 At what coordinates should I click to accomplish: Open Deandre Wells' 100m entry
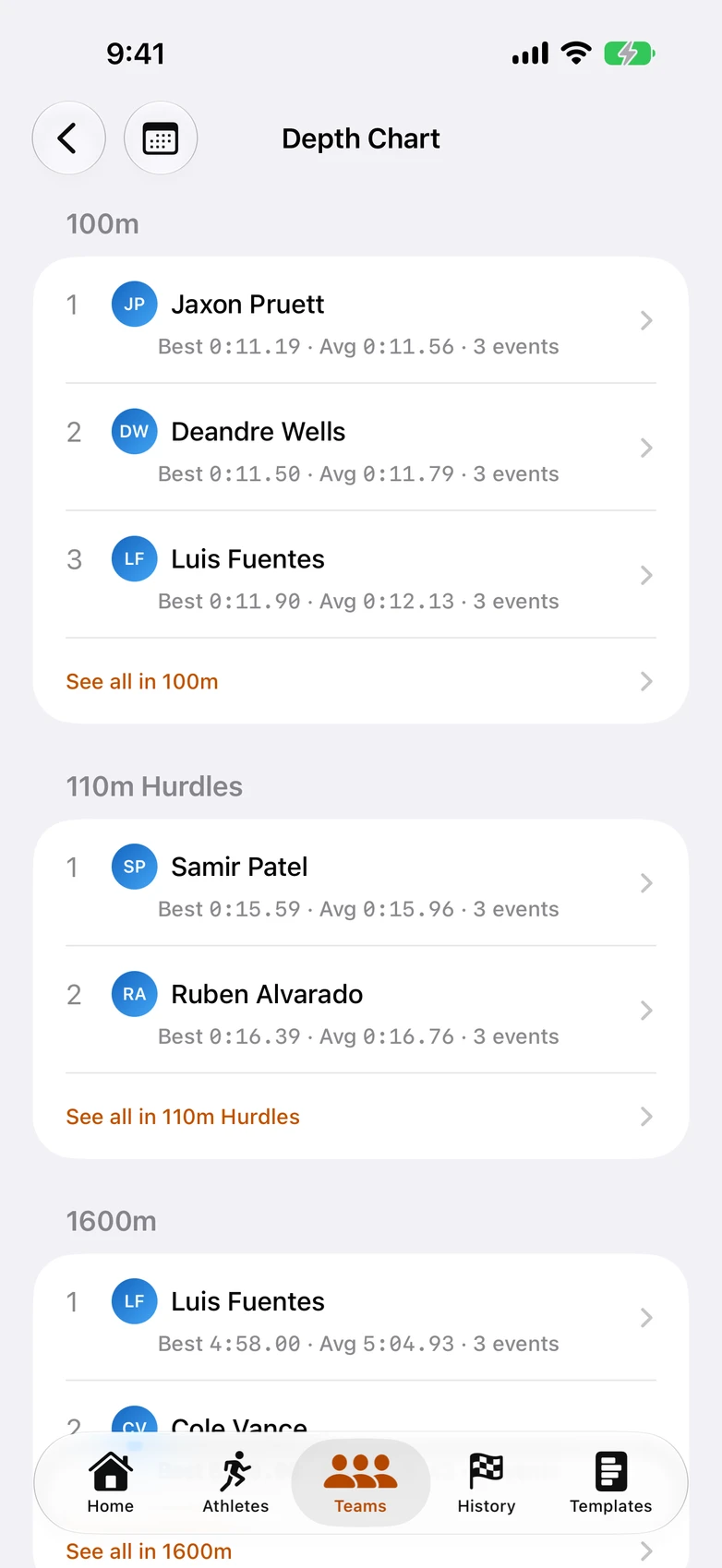(x=361, y=448)
